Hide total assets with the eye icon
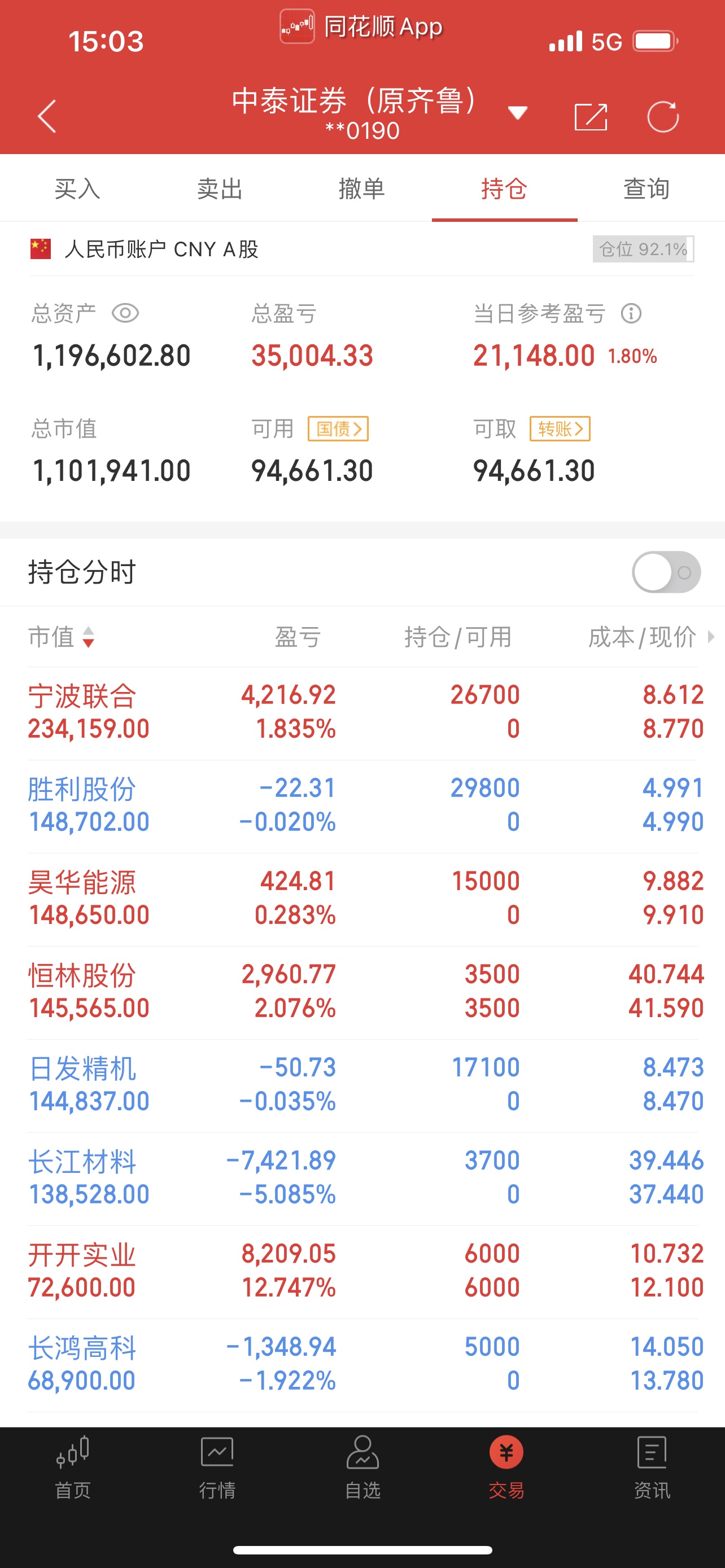The image size is (725, 1568). coord(125,313)
